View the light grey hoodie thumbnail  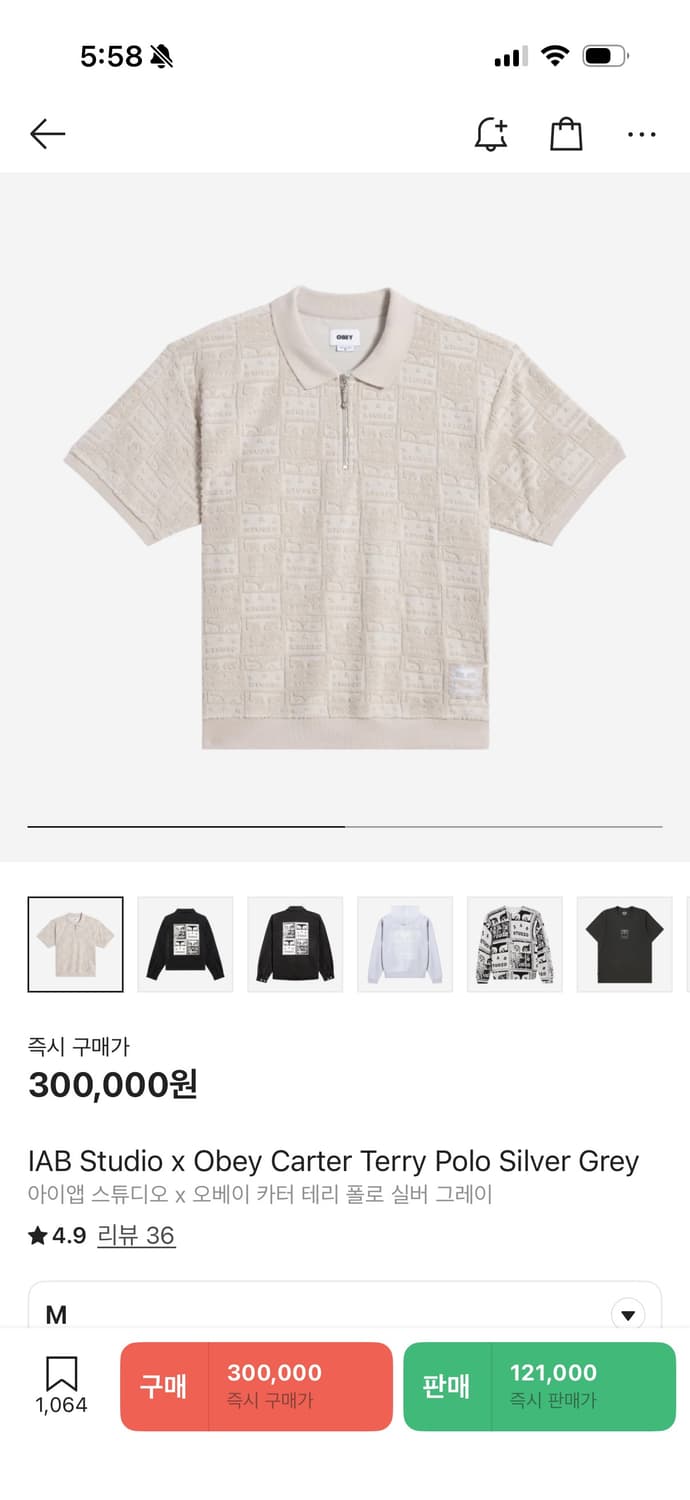point(405,944)
